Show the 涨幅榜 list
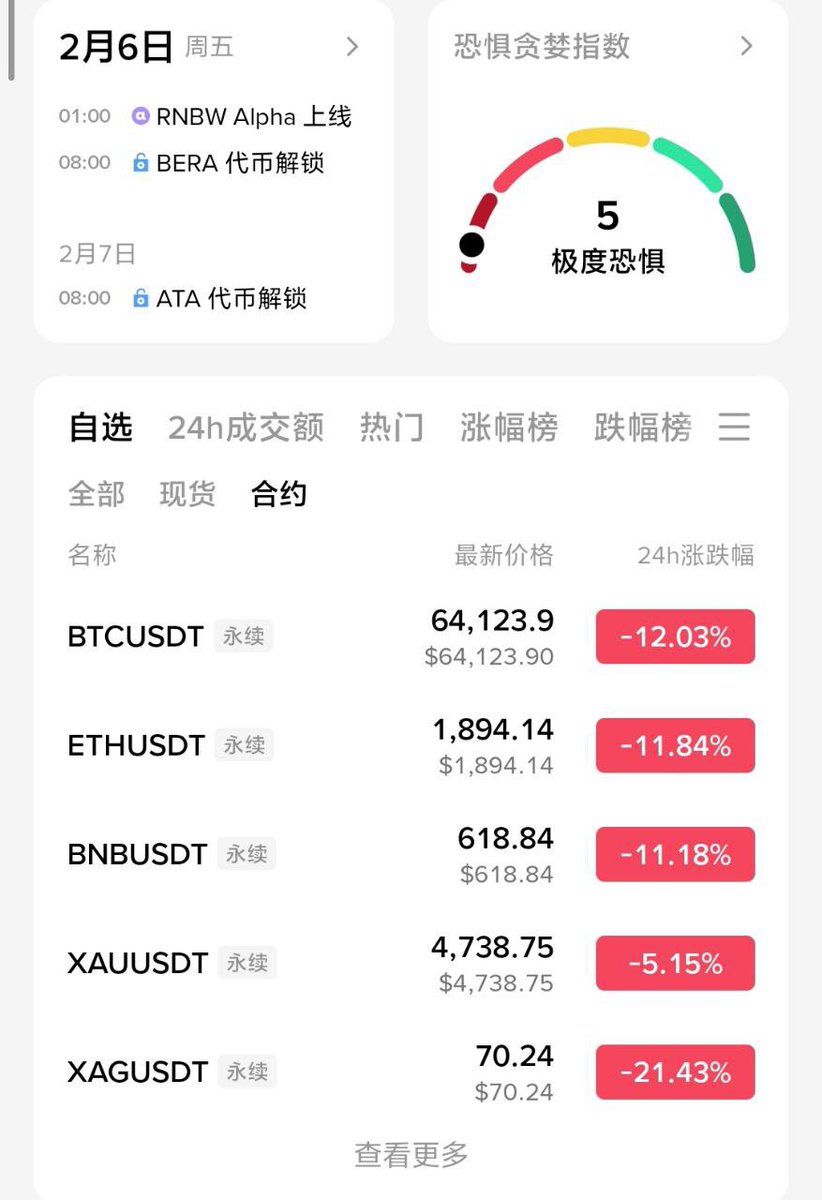Viewport: 822px width, 1200px height. click(x=509, y=428)
